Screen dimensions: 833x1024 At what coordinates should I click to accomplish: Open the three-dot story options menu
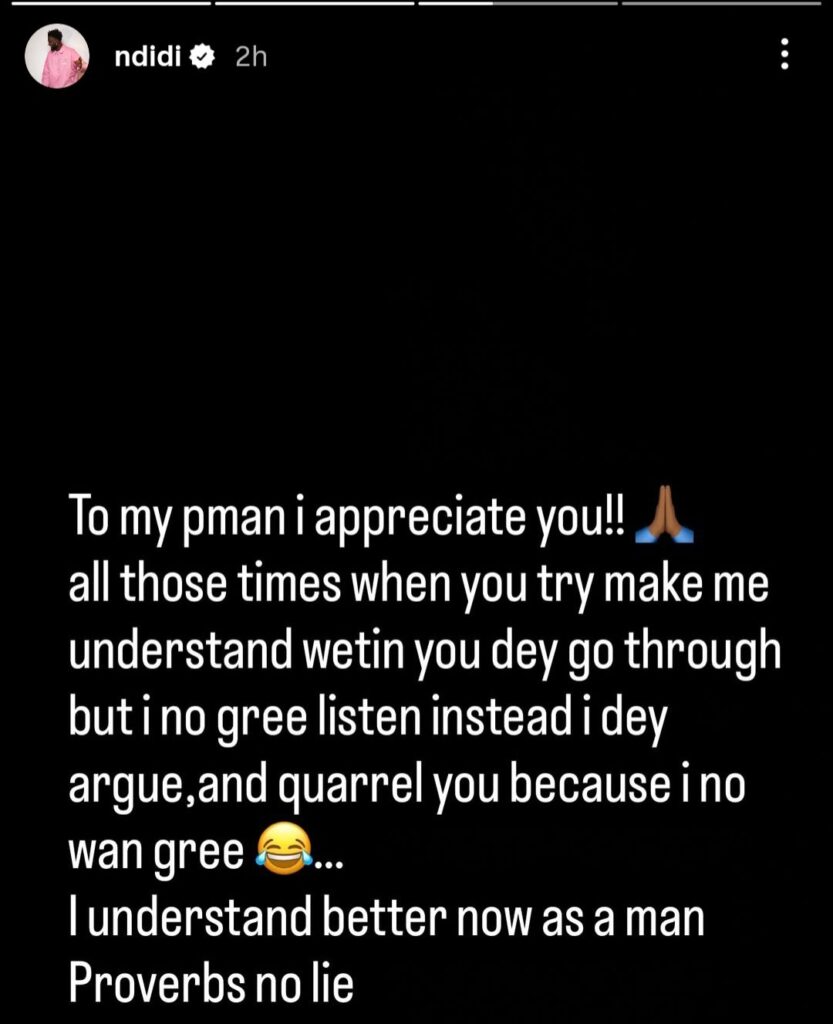[785, 54]
